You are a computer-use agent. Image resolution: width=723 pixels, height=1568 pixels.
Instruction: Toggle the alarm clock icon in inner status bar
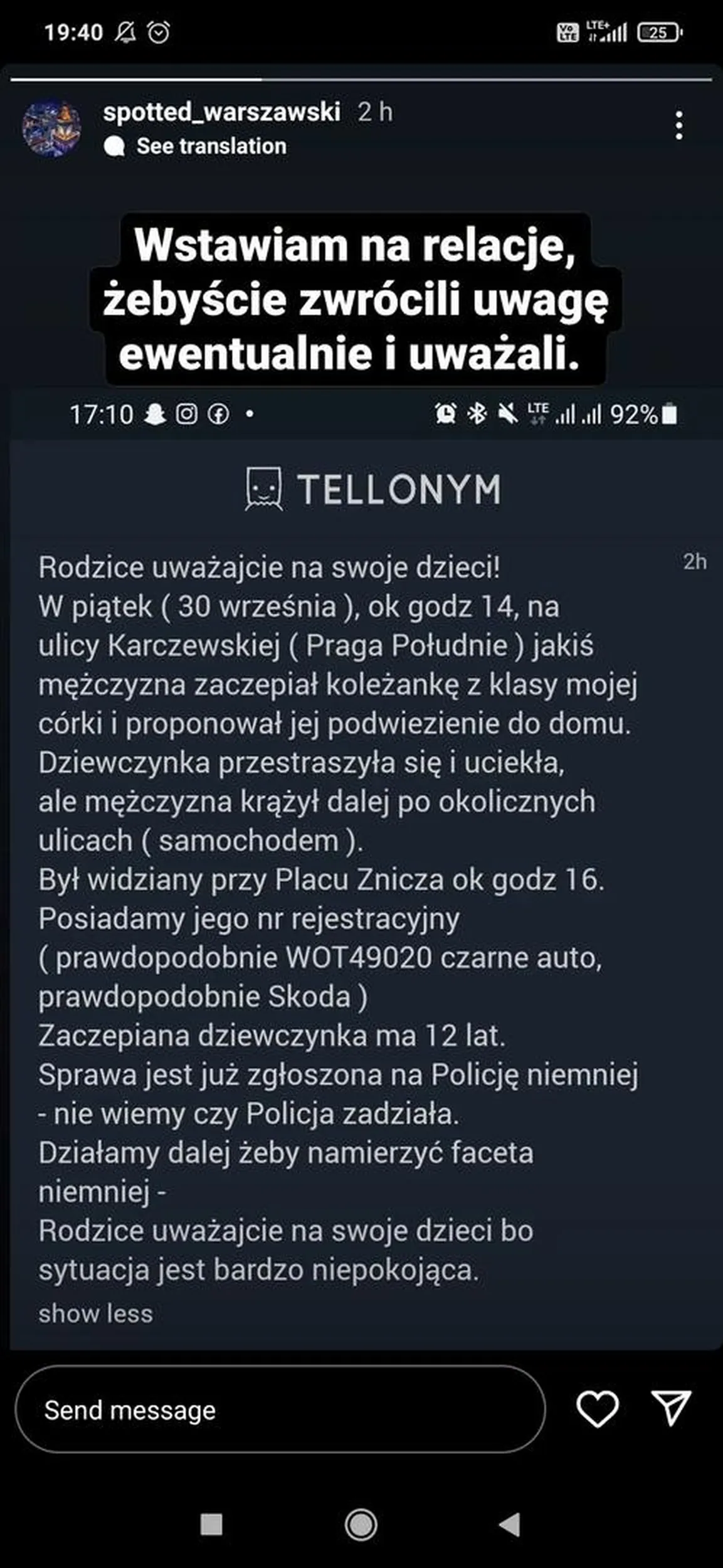pyautogui.click(x=445, y=414)
